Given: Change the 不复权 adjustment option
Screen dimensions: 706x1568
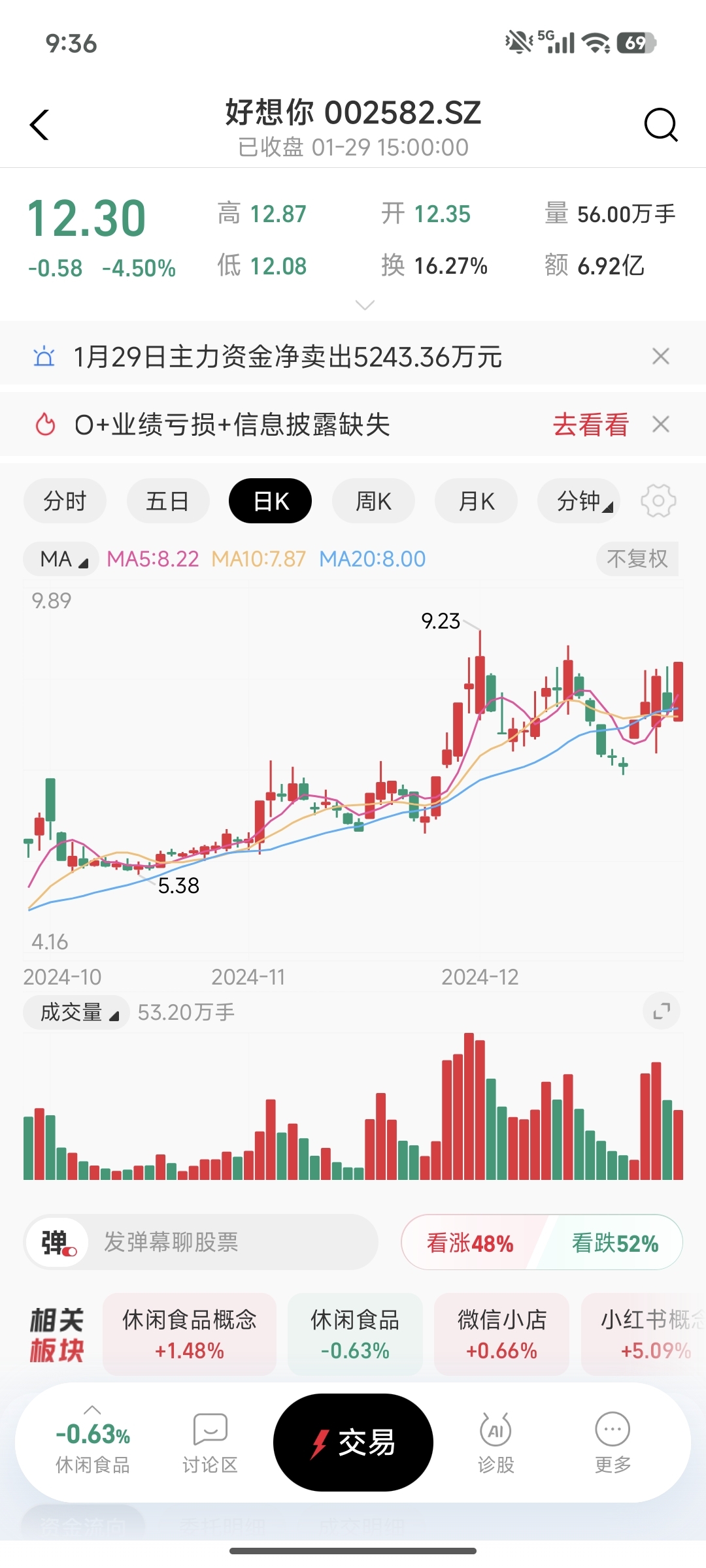Looking at the screenshot, I should pos(637,559).
